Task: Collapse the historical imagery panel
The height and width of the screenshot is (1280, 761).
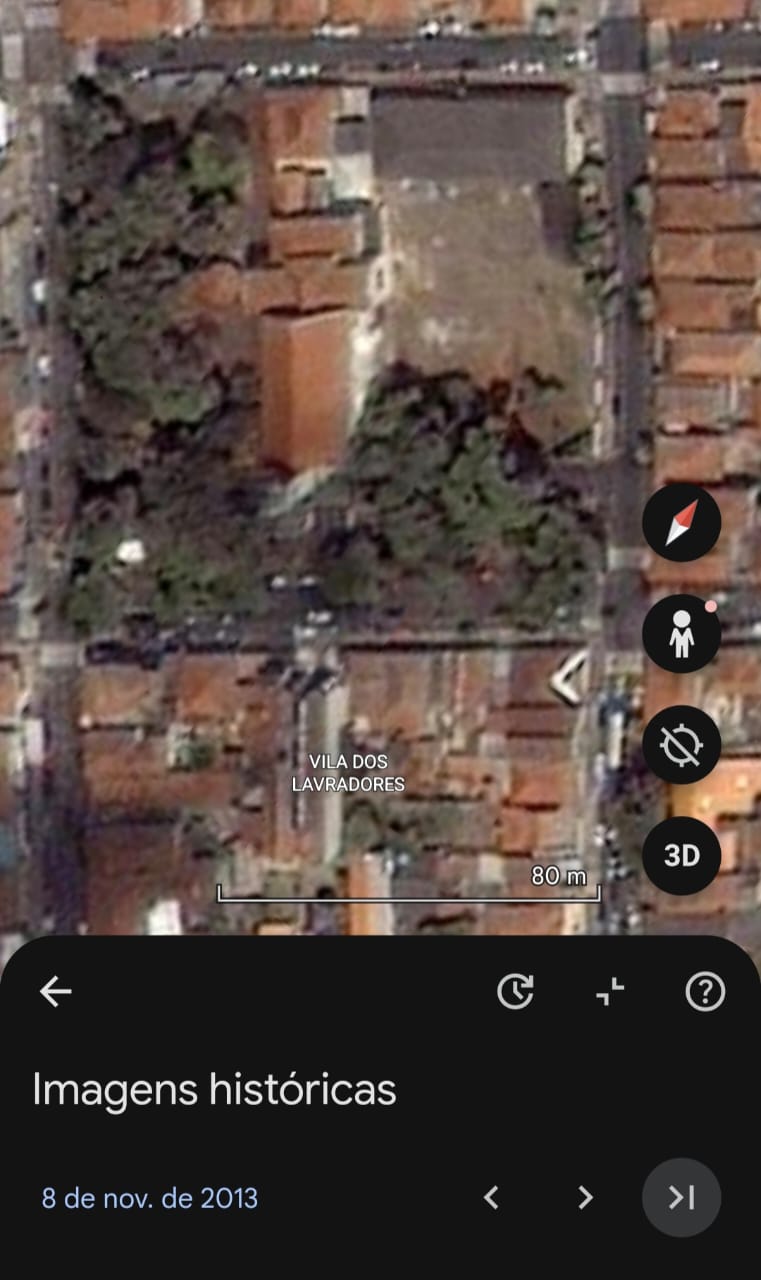Action: pos(609,991)
